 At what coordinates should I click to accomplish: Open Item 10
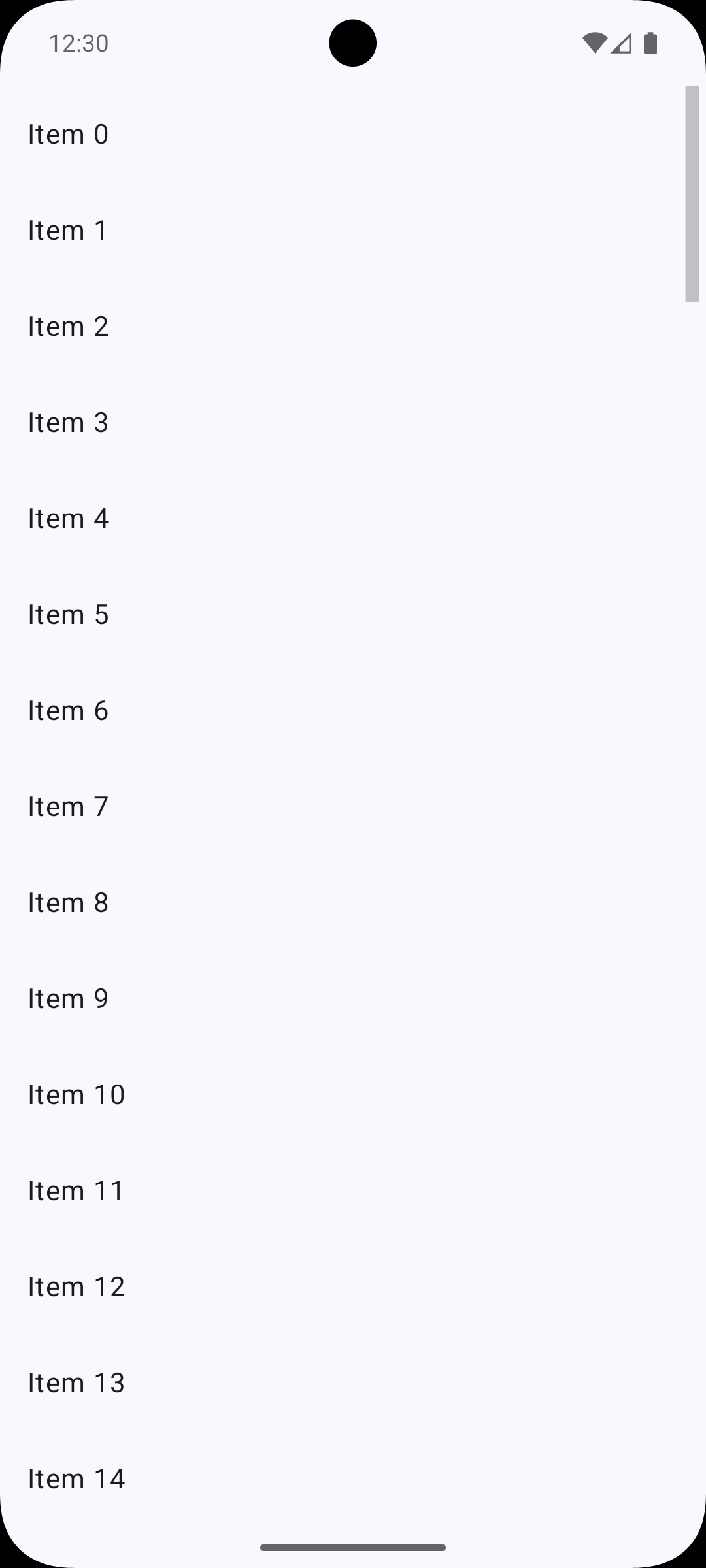(76, 1095)
